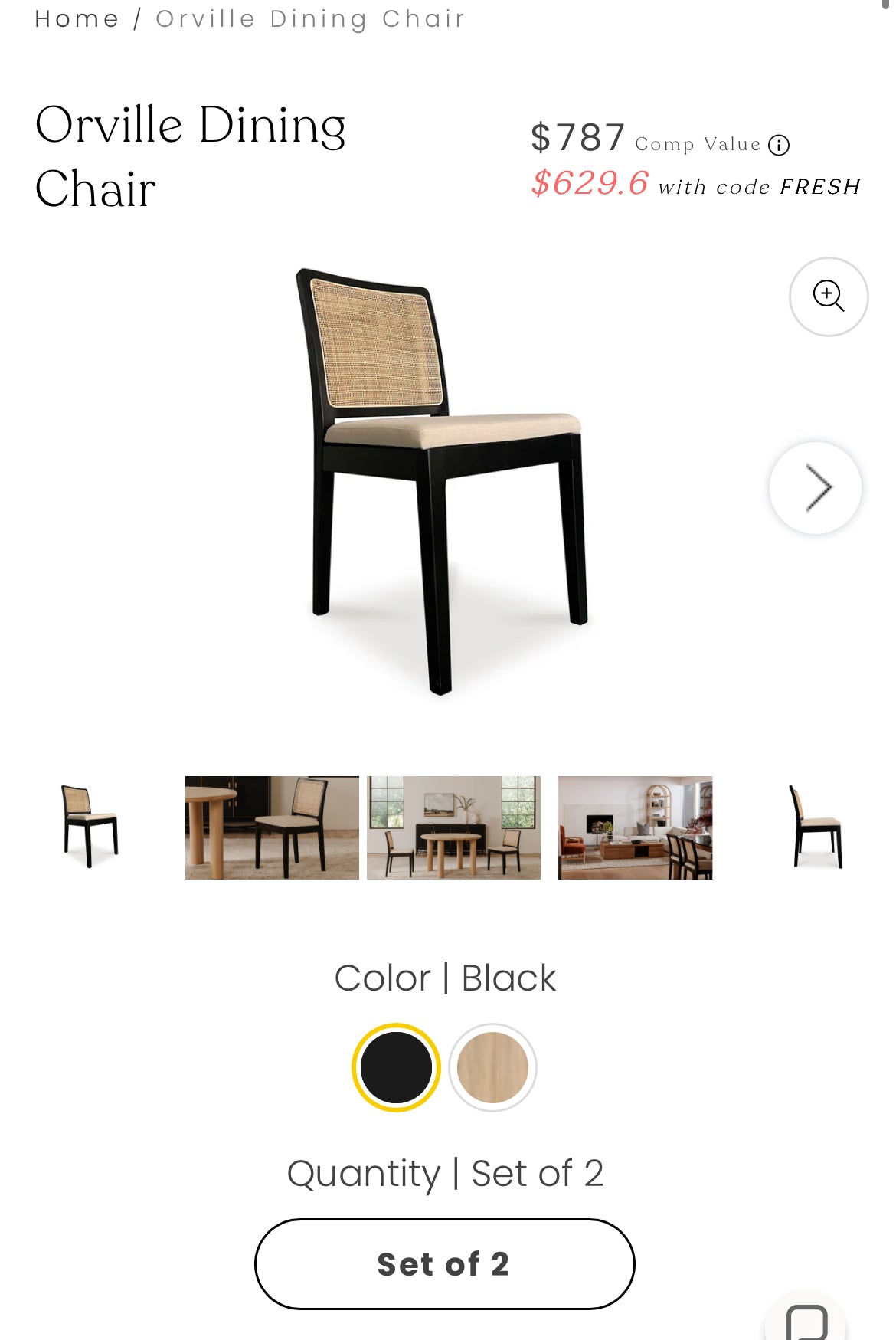Image resolution: width=896 pixels, height=1340 pixels.
Task: Show next product image with arrow
Action: (816, 487)
